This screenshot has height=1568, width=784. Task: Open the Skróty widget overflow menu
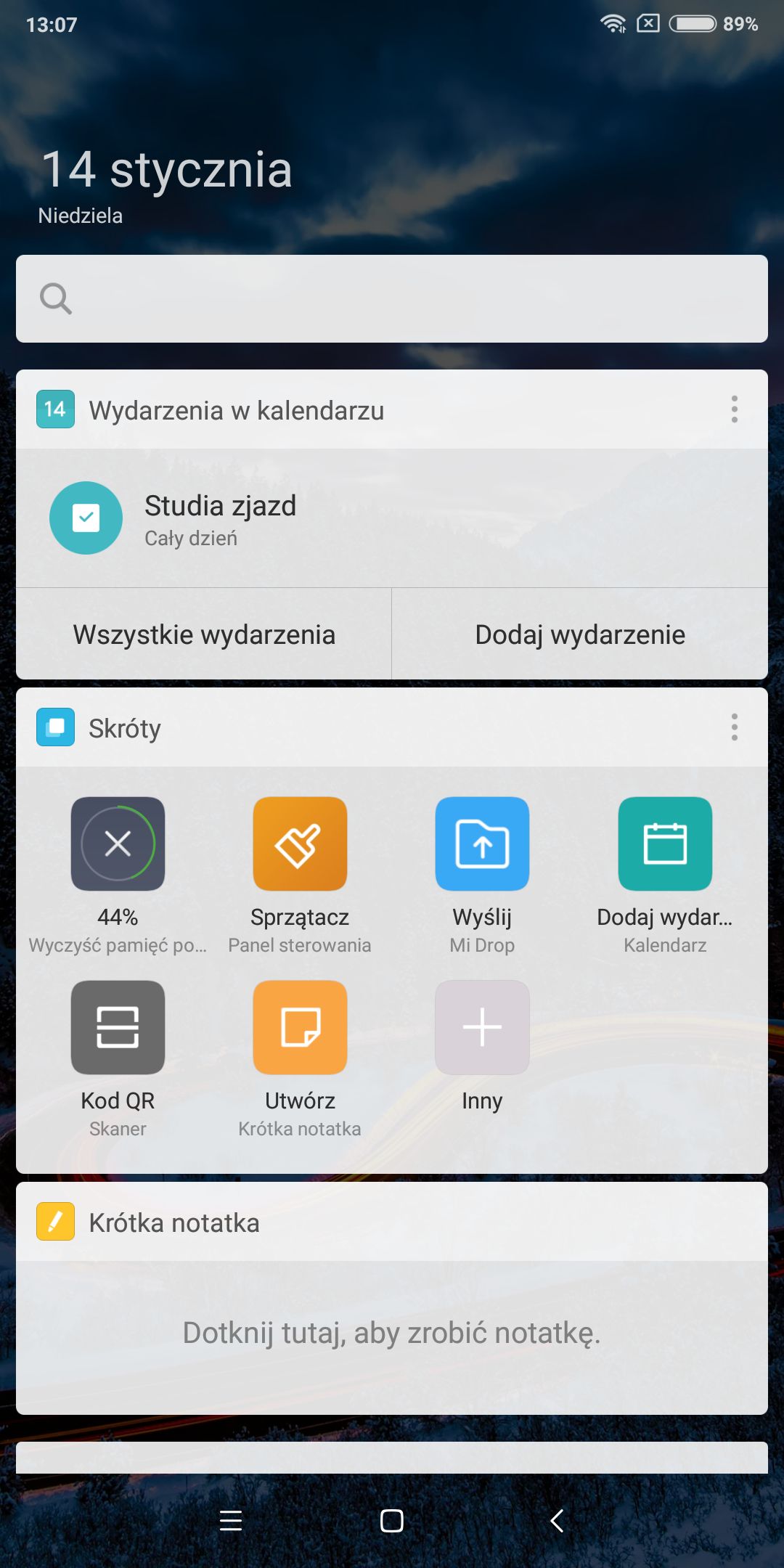coord(735,727)
